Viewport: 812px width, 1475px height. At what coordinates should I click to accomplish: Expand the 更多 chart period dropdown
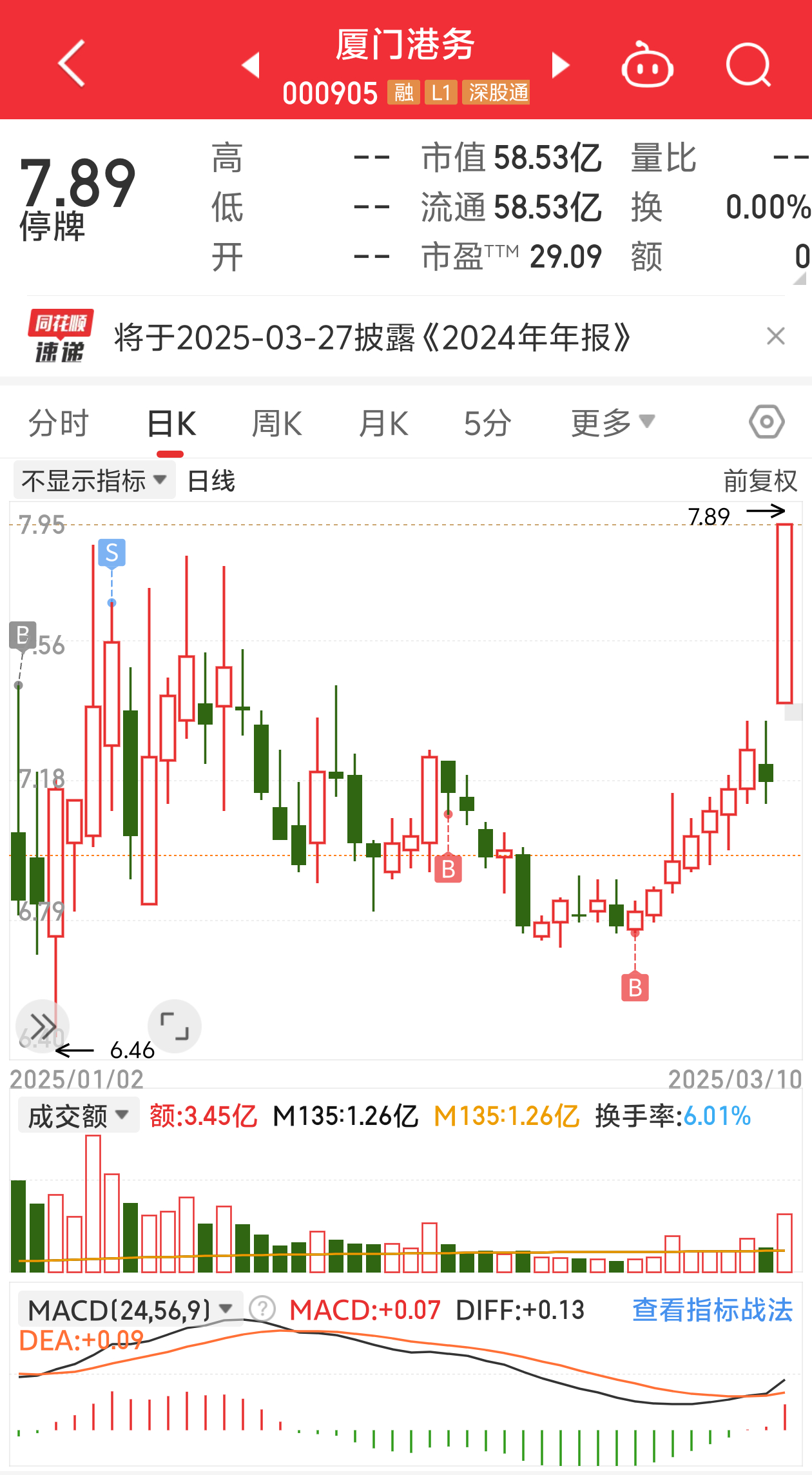click(x=609, y=422)
